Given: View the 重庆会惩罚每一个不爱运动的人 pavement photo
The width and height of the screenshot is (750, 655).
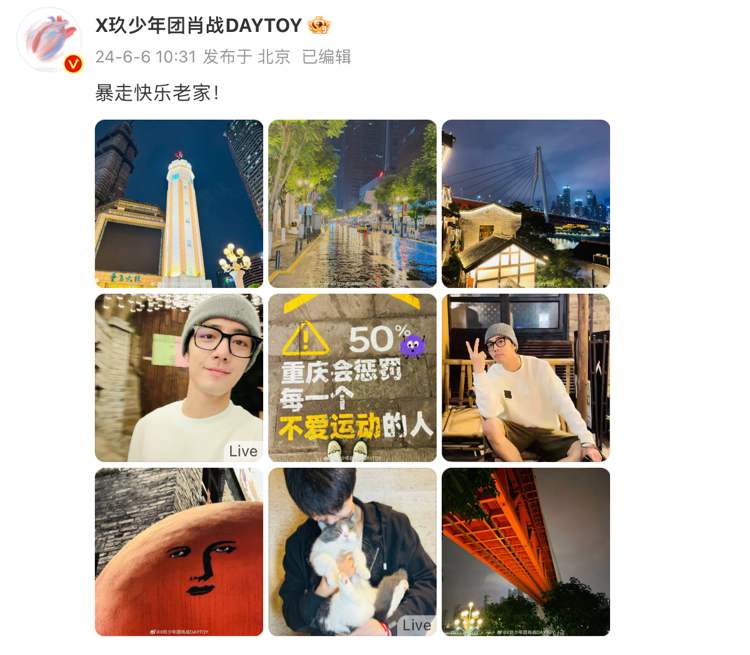Looking at the screenshot, I should point(352,378).
